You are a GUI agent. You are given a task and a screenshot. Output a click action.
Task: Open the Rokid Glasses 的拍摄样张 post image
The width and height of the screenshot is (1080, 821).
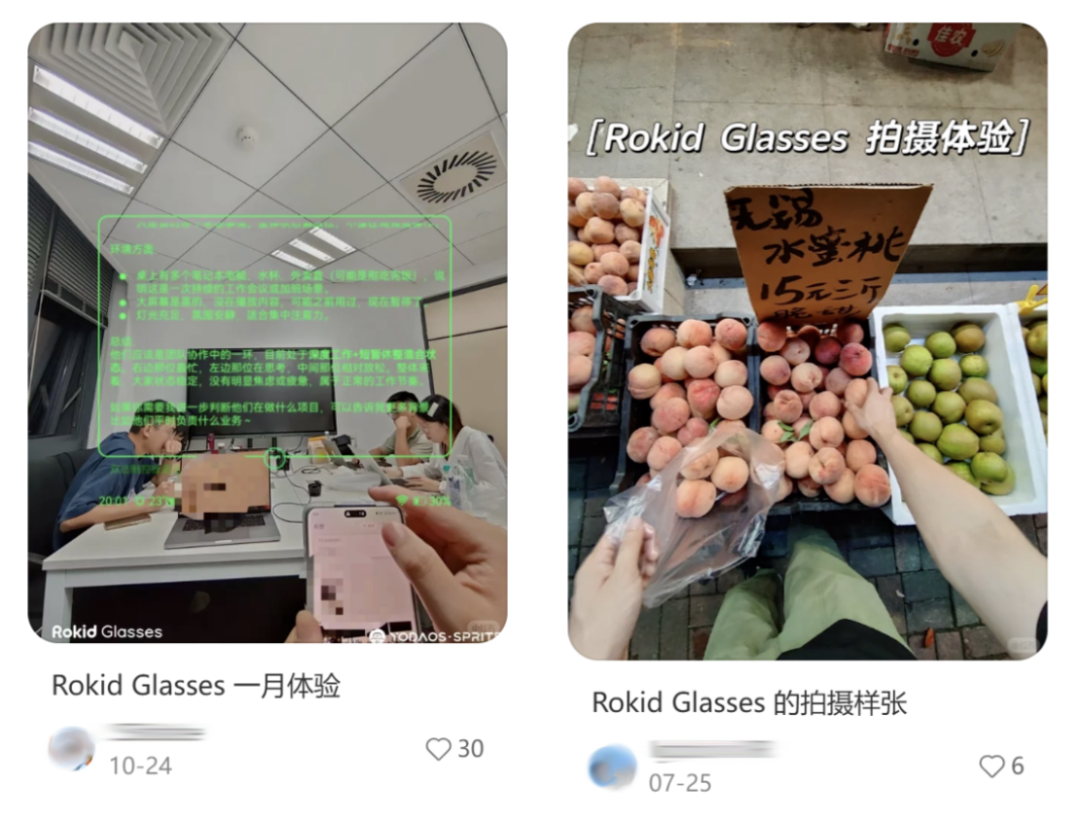point(807,341)
